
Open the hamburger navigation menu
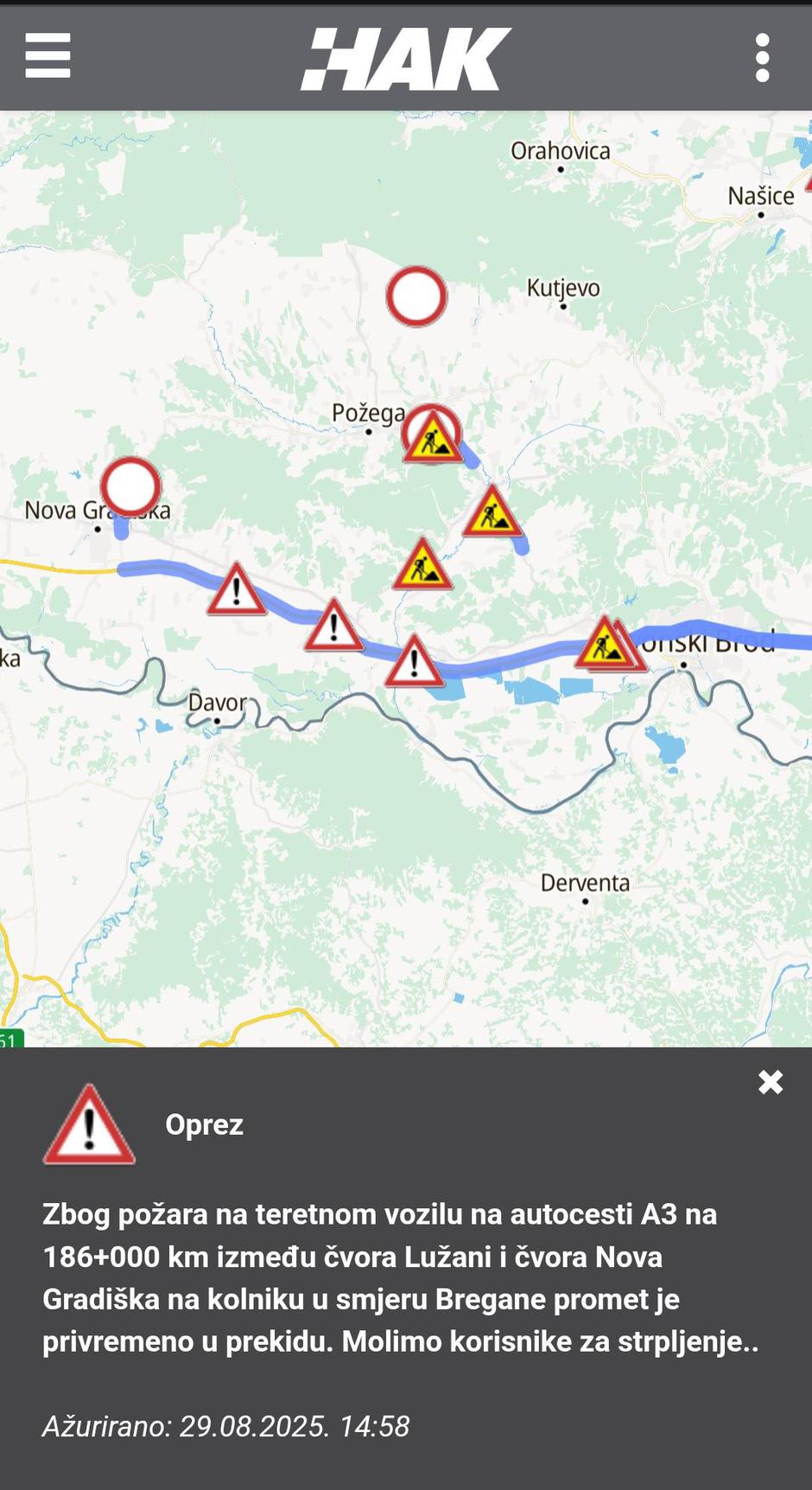click(48, 56)
